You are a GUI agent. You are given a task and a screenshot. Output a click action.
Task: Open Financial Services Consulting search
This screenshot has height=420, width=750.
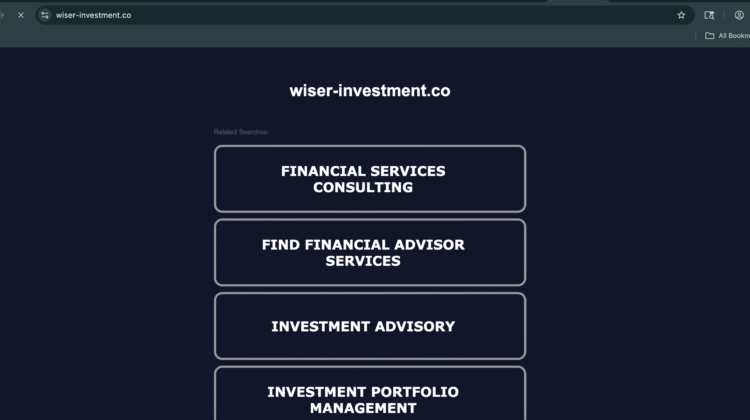tap(369, 179)
